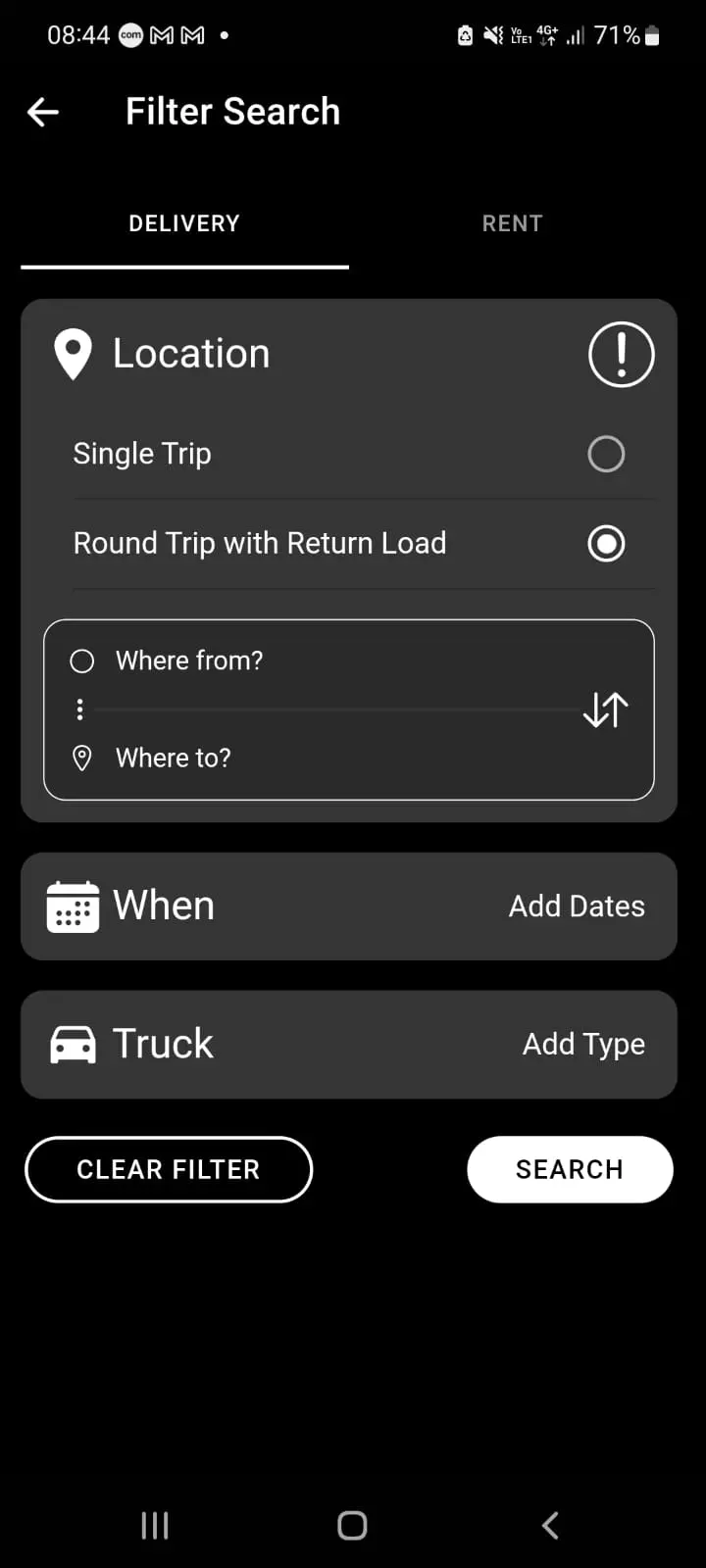Swap the from and to locations
Image resolution: width=706 pixels, height=1568 pixels.
[x=605, y=710]
